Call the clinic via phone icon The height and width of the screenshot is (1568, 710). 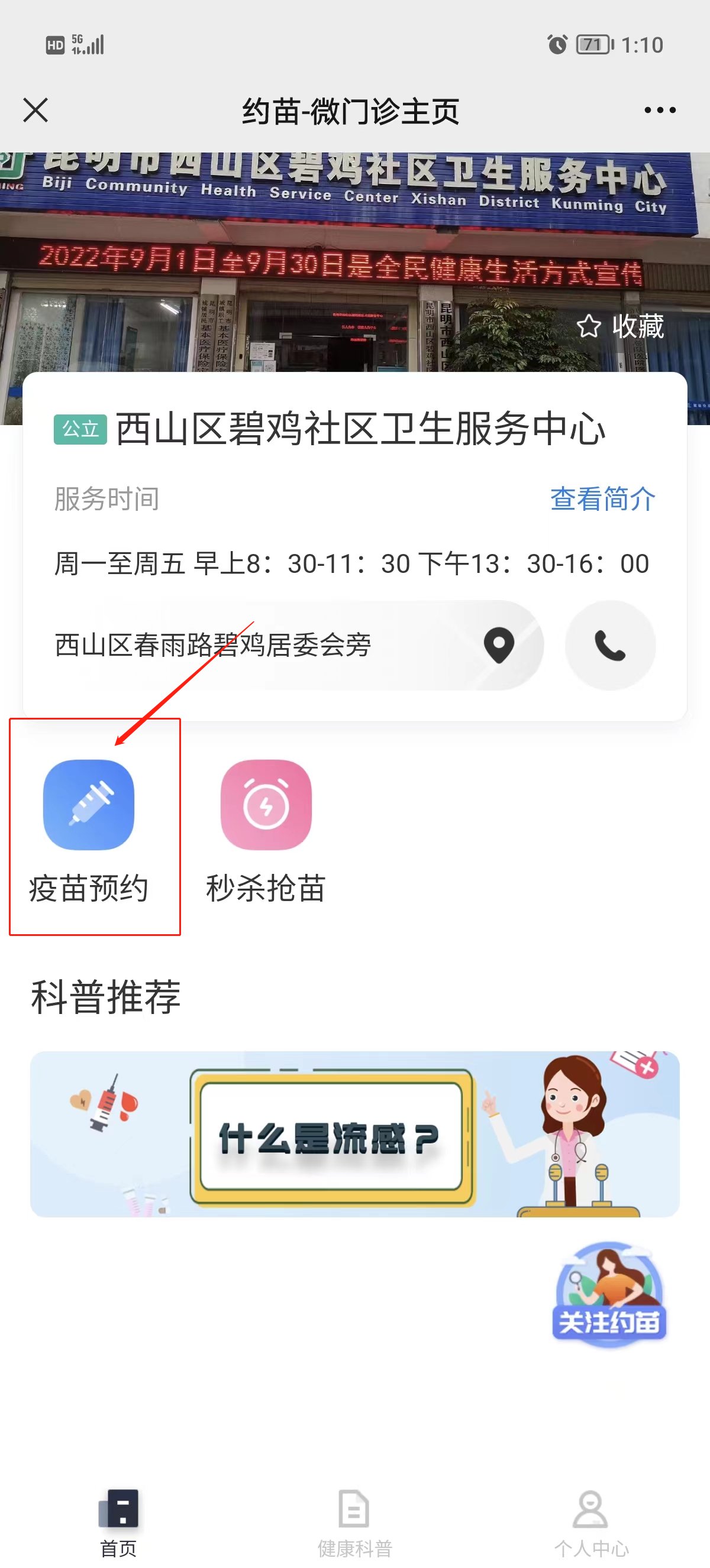pos(610,645)
